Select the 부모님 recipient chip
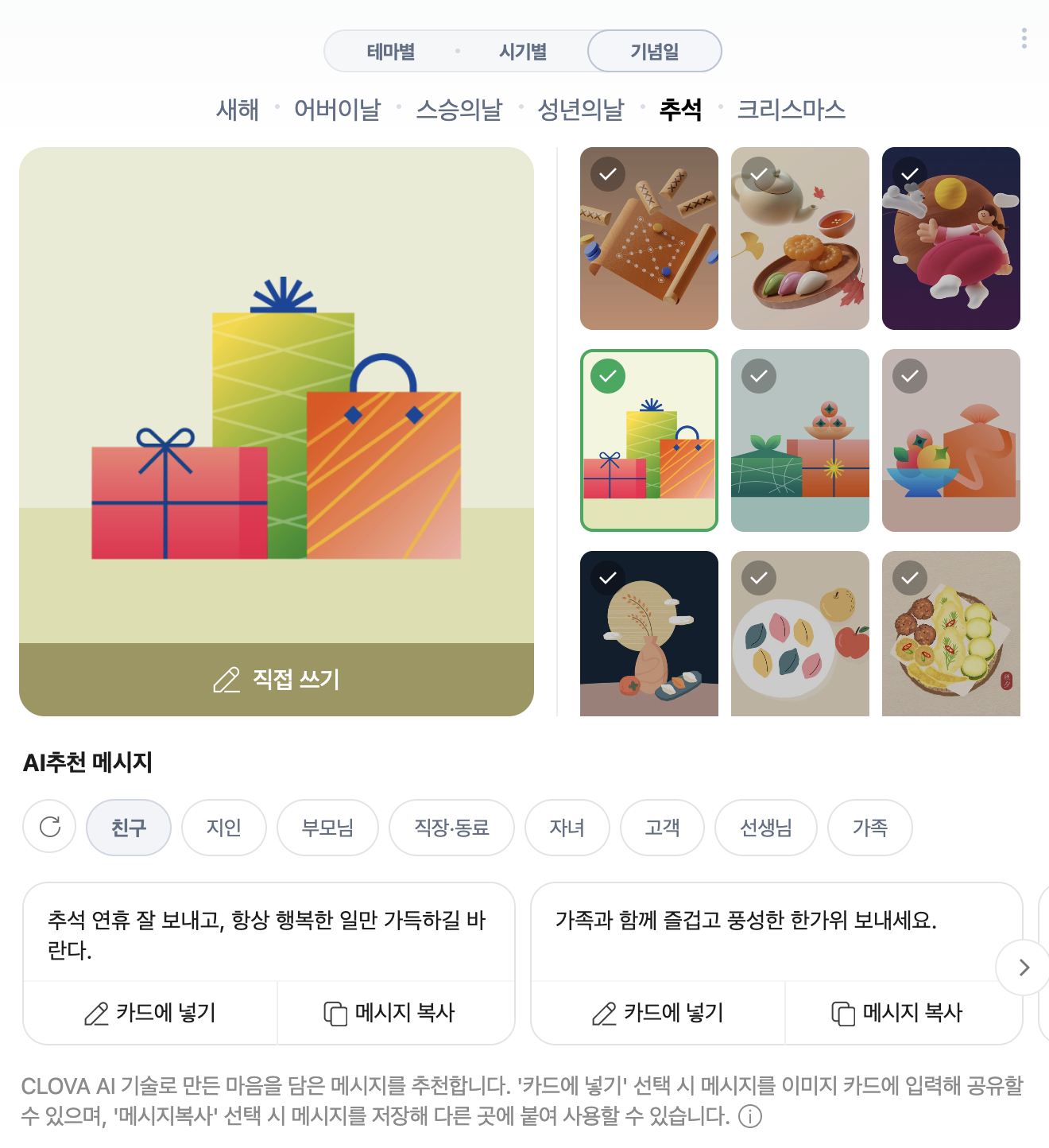Image resolution: width=1049 pixels, height=1148 pixels. (327, 828)
